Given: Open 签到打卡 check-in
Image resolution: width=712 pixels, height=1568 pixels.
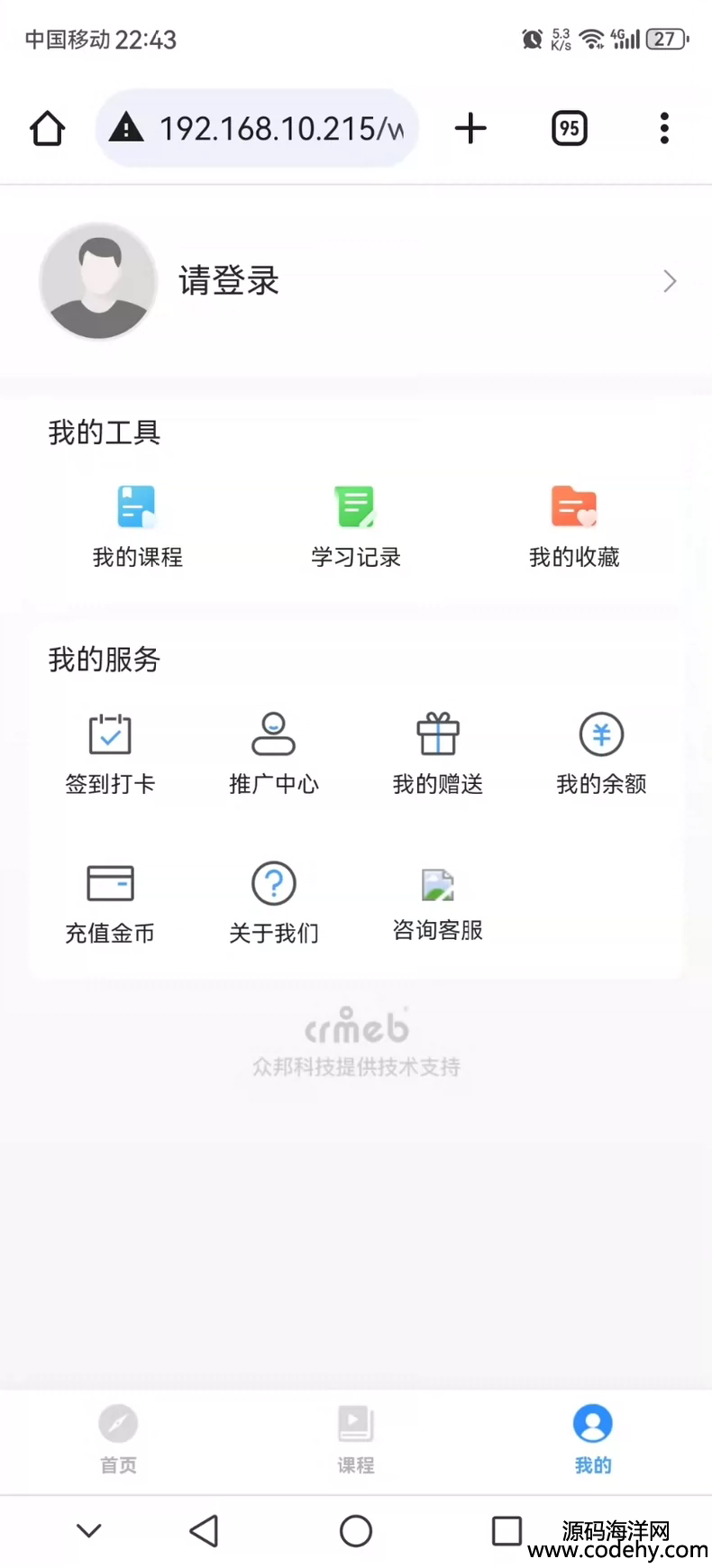Looking at the screenshot, I should click(x=110, y=754).
